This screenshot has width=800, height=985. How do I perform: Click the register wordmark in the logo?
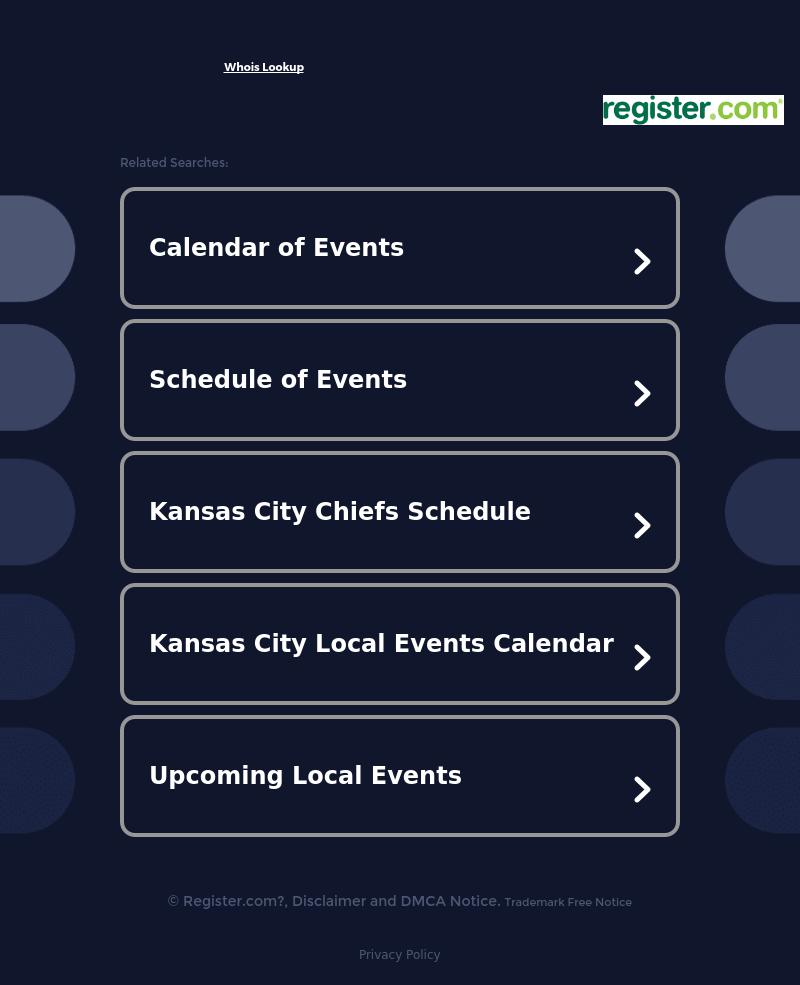coord(655,110)
